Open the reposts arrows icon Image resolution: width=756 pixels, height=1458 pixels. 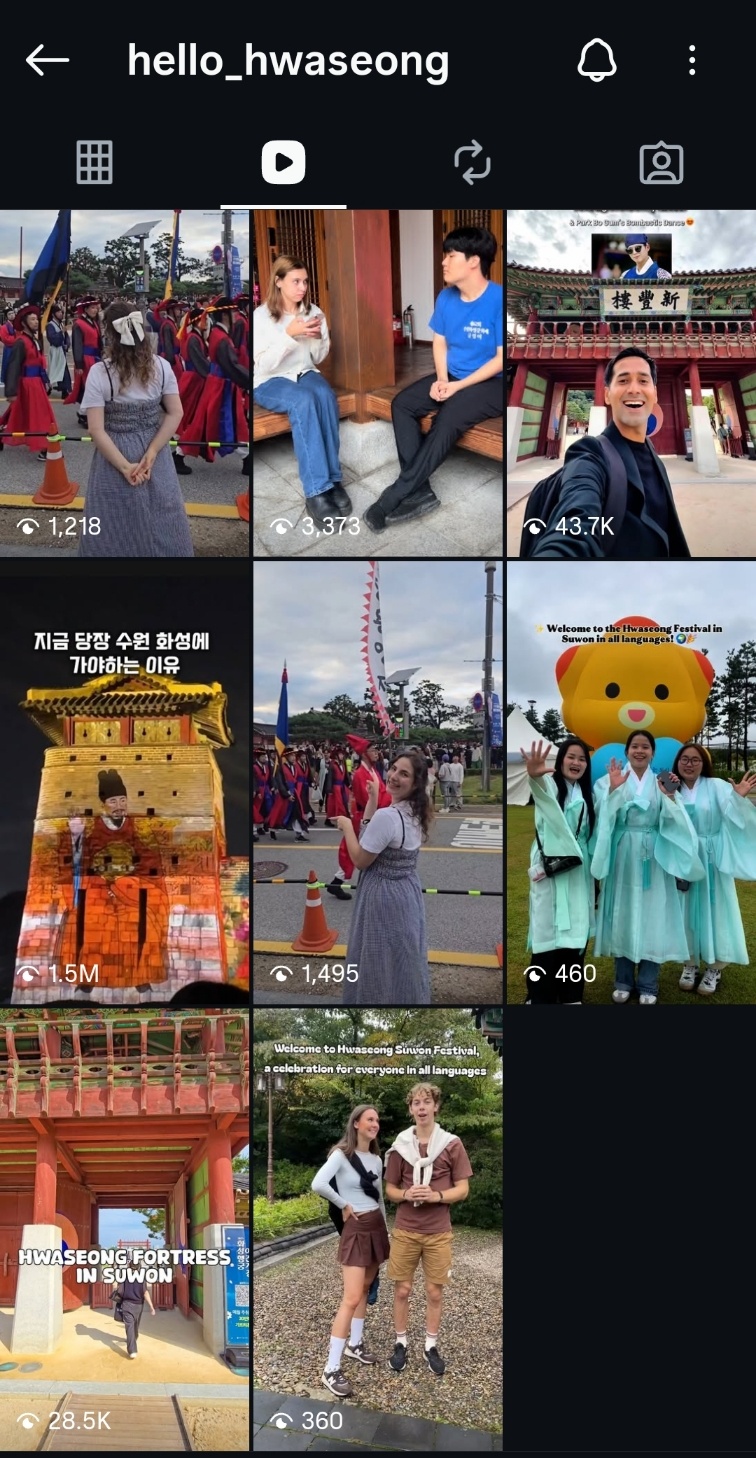(x=472, y=160)
